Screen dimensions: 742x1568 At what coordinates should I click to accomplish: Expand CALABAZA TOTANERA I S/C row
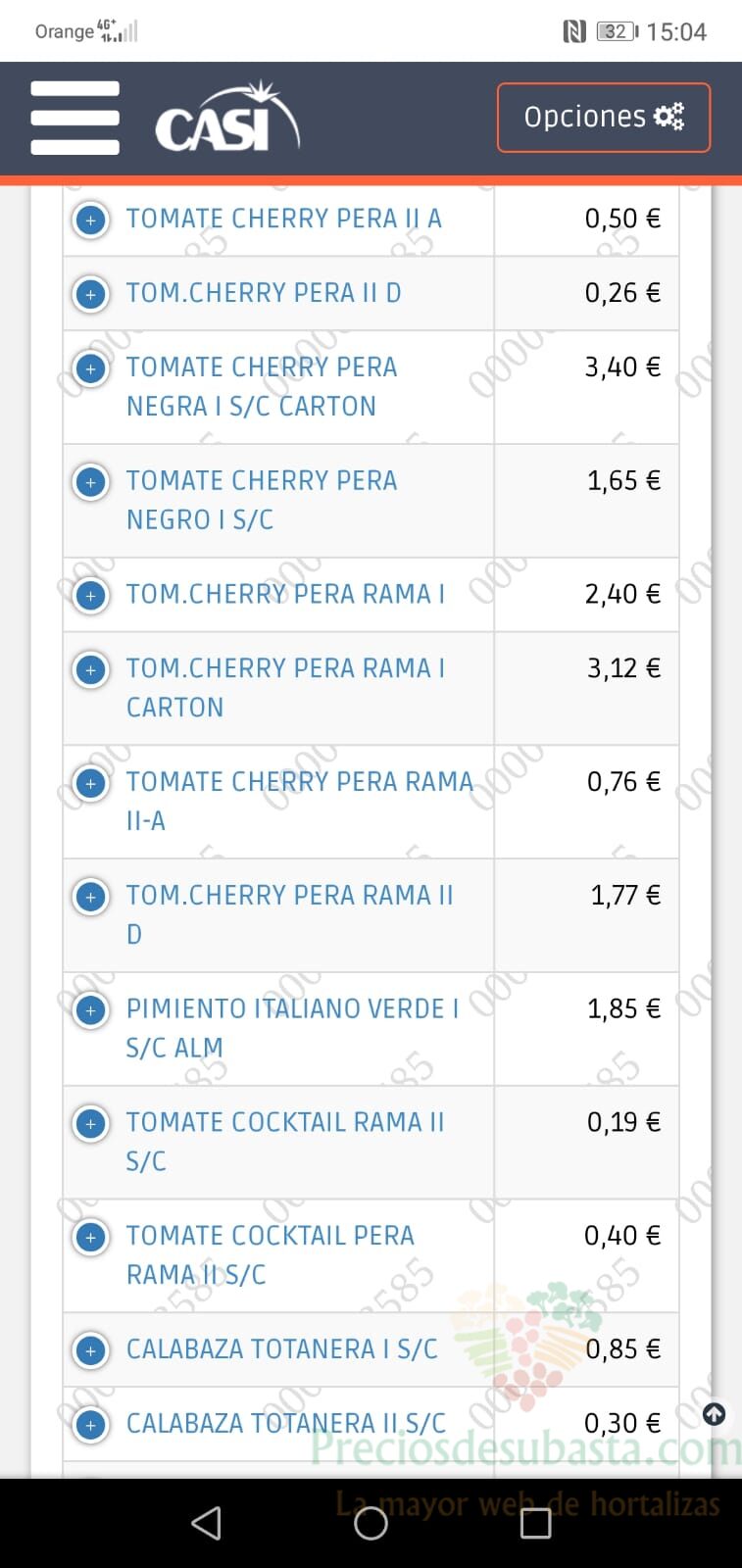pos(91,1351)
